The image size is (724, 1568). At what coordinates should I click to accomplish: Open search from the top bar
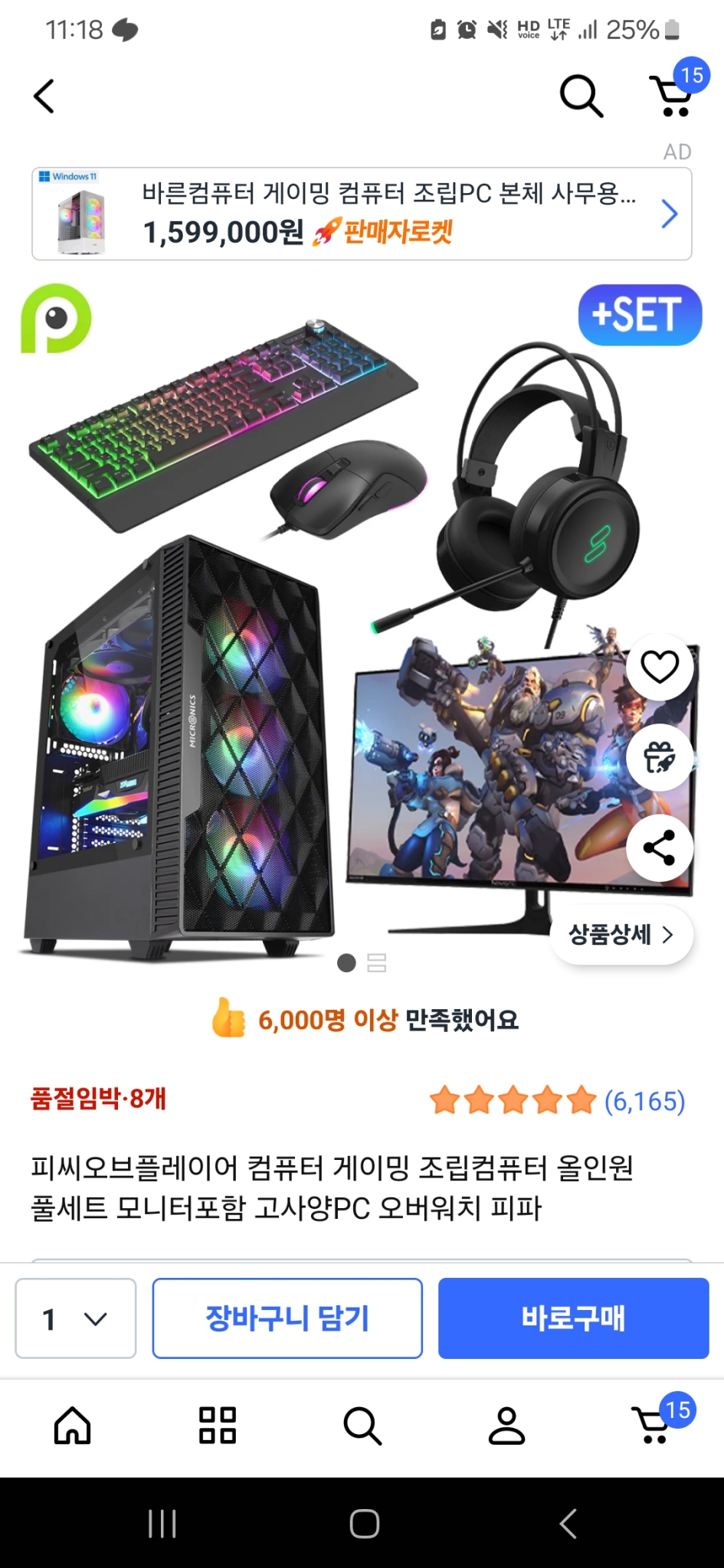[x=581, y=96]
